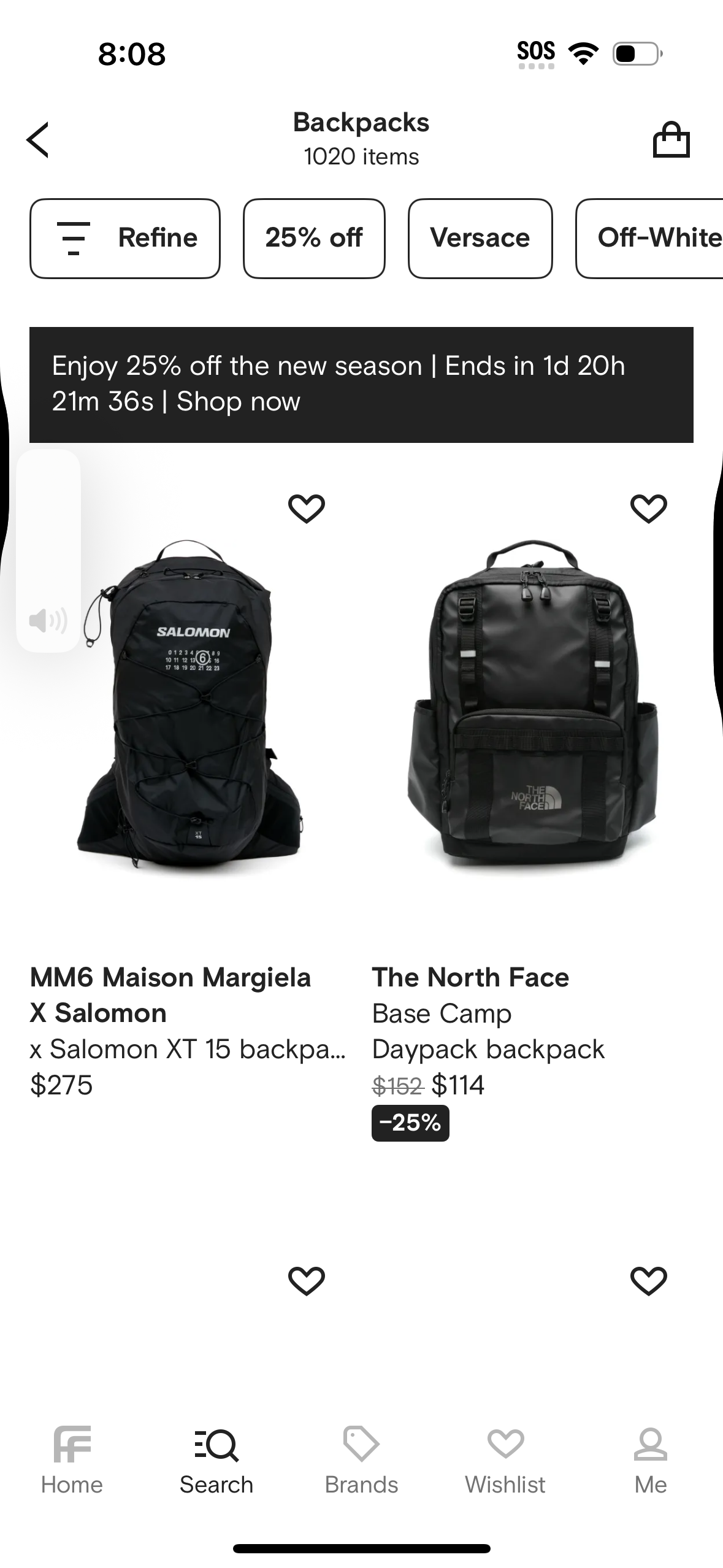Image resolution: width=723 pixels, height=1568 pixels.
Task: Switch to the Home tab
Action: click(72, 1461)
